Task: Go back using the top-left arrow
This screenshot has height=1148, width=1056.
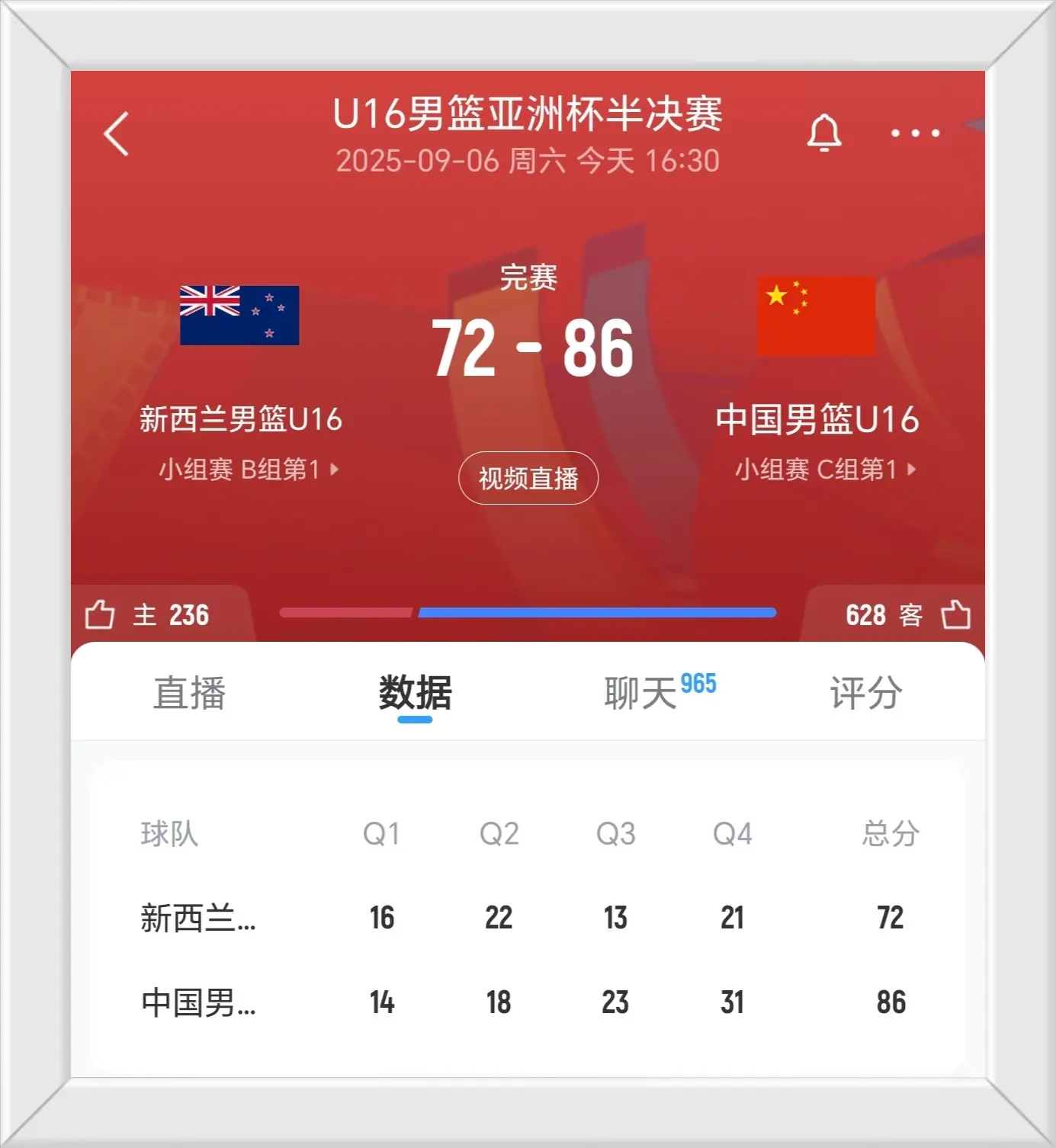Action: (117, 134)
